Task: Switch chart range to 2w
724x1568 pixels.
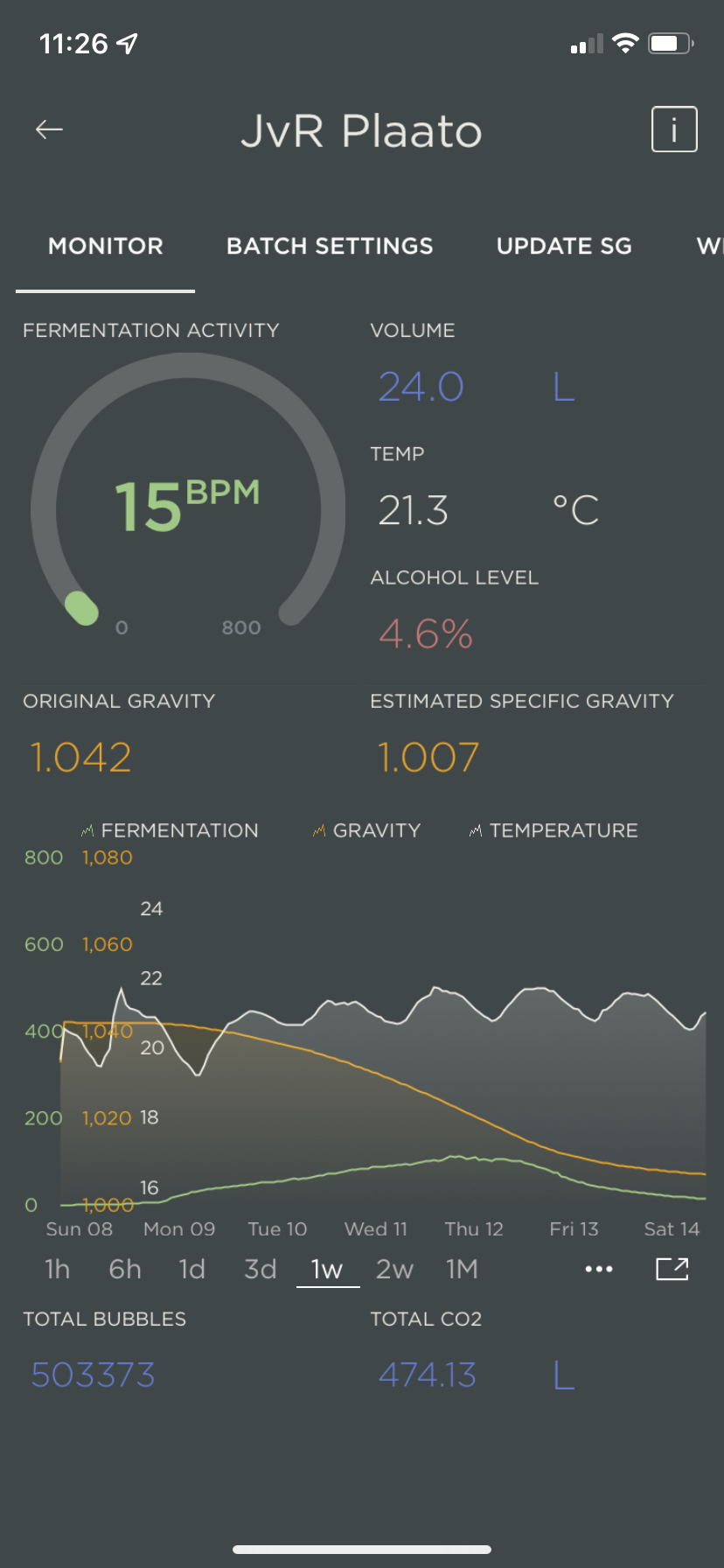Action: (x=394, y=1269)
